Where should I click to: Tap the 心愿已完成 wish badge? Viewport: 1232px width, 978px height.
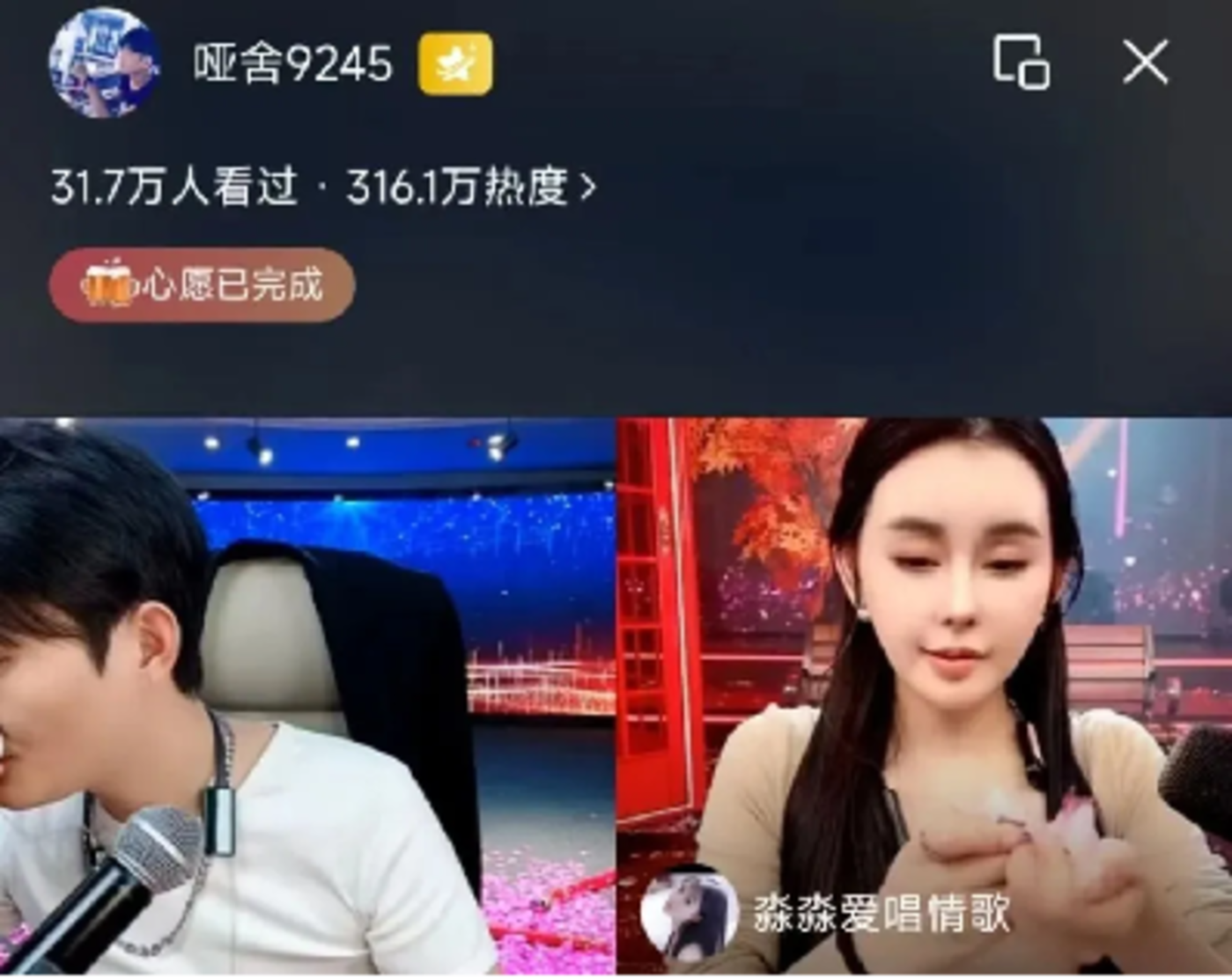pos(202,285)
